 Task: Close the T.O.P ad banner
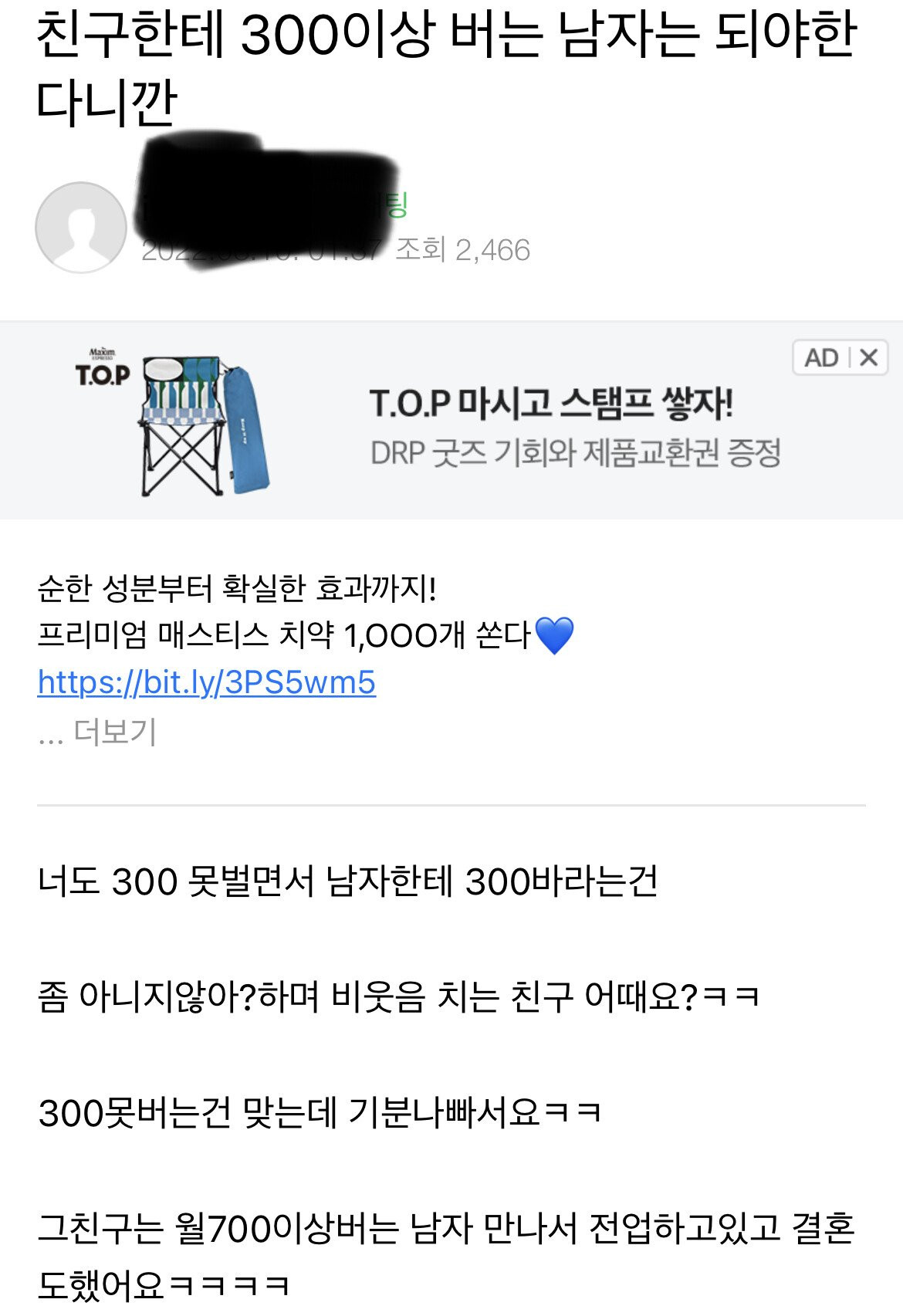[869, 358]
